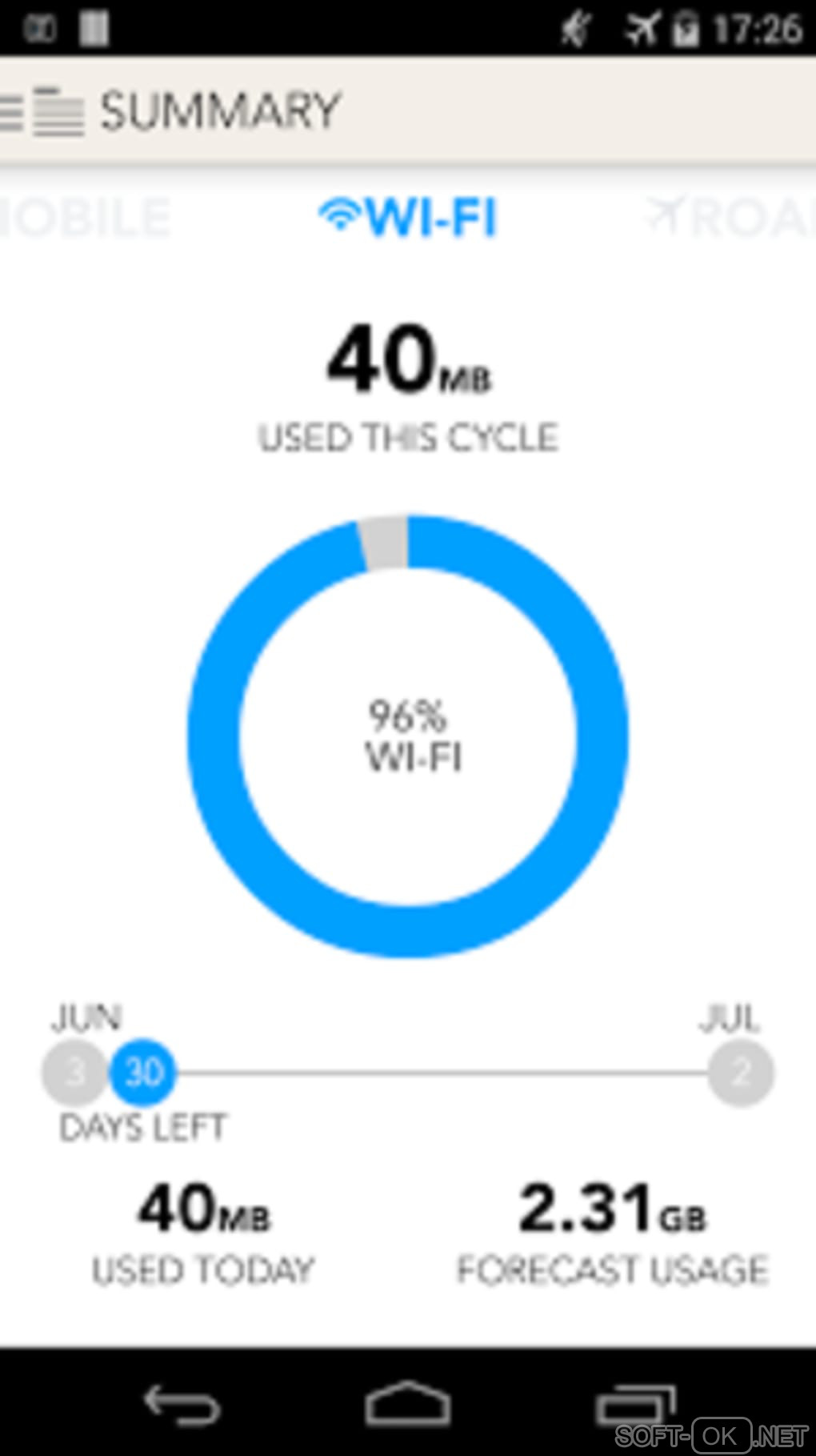
Task: Switch to the Mobile tab
Action: click(x=84, y=218)
